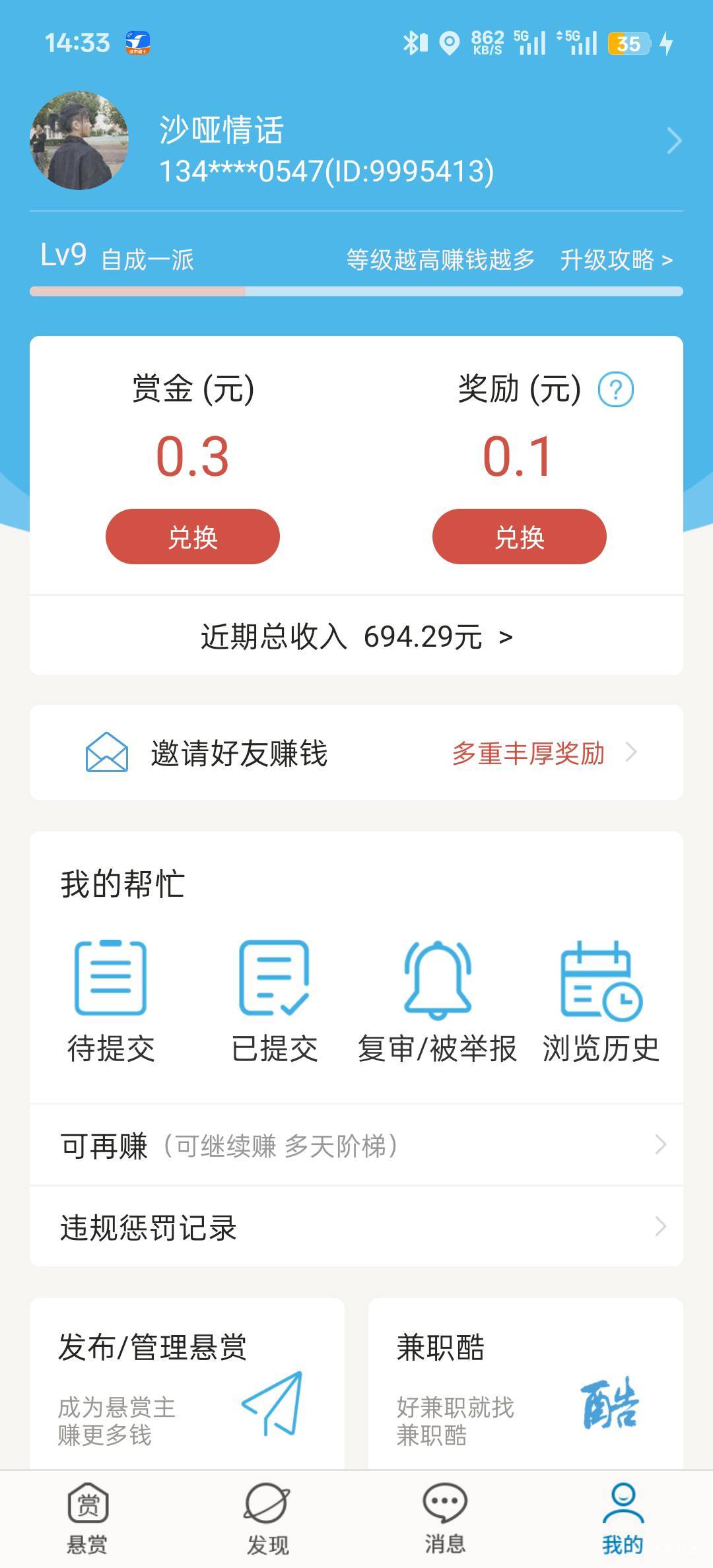Screen dimensions: 713x1568
Task: Open the 可再赚 row
Action: [356, 1145]
